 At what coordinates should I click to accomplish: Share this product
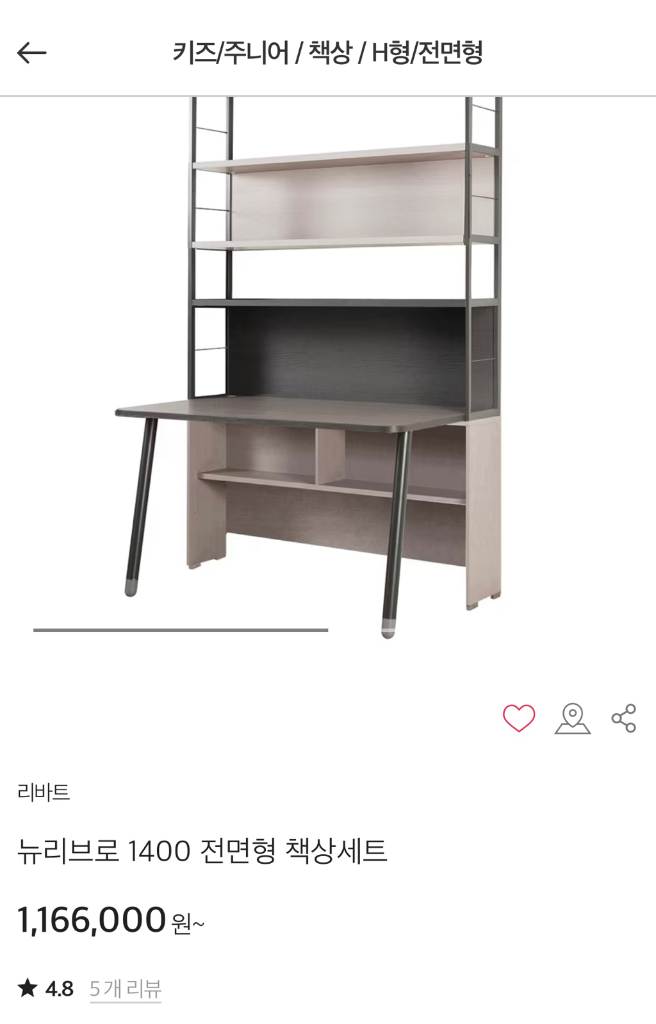point(624,718)
